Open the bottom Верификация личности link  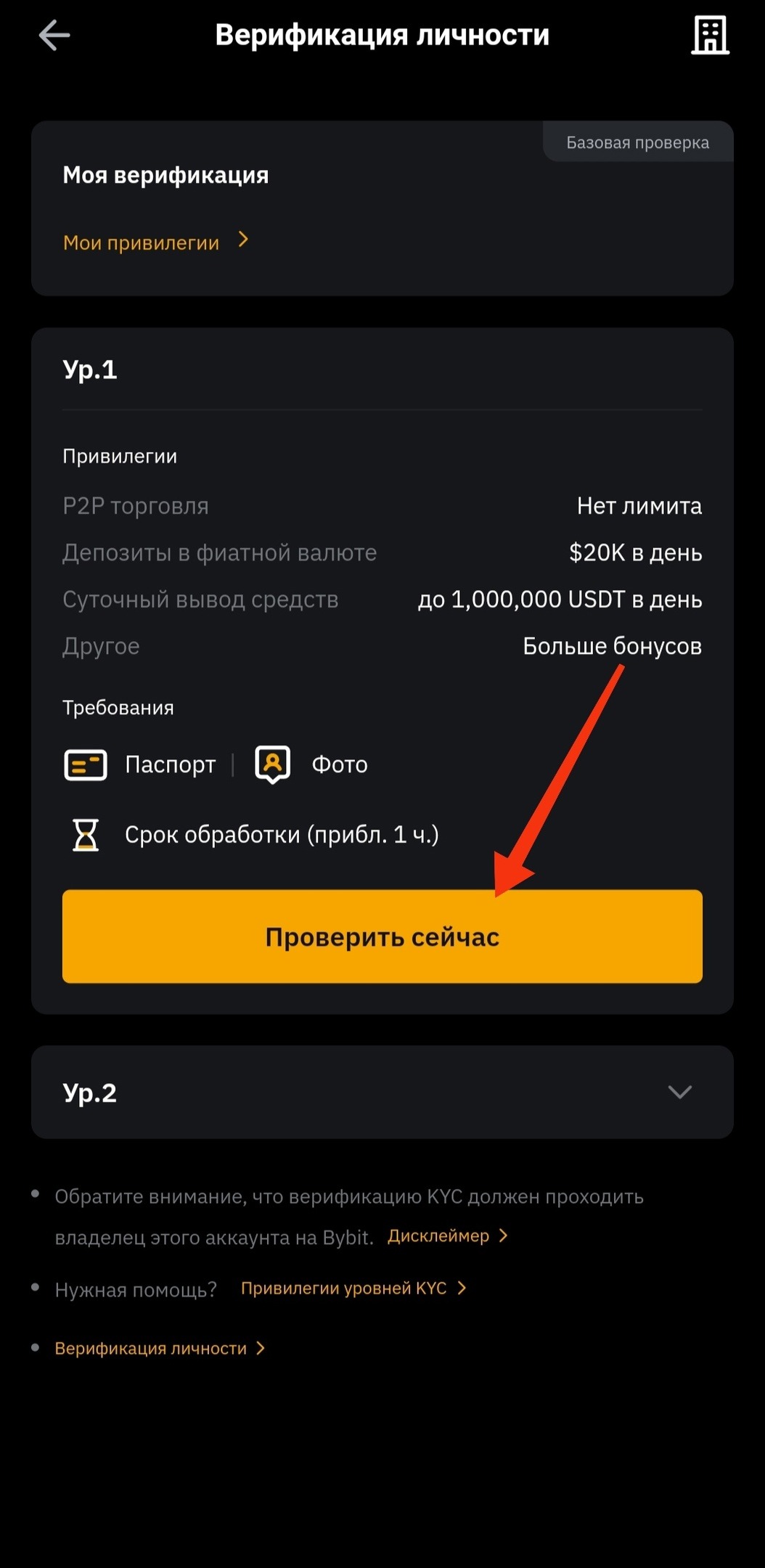point(160,1348)
